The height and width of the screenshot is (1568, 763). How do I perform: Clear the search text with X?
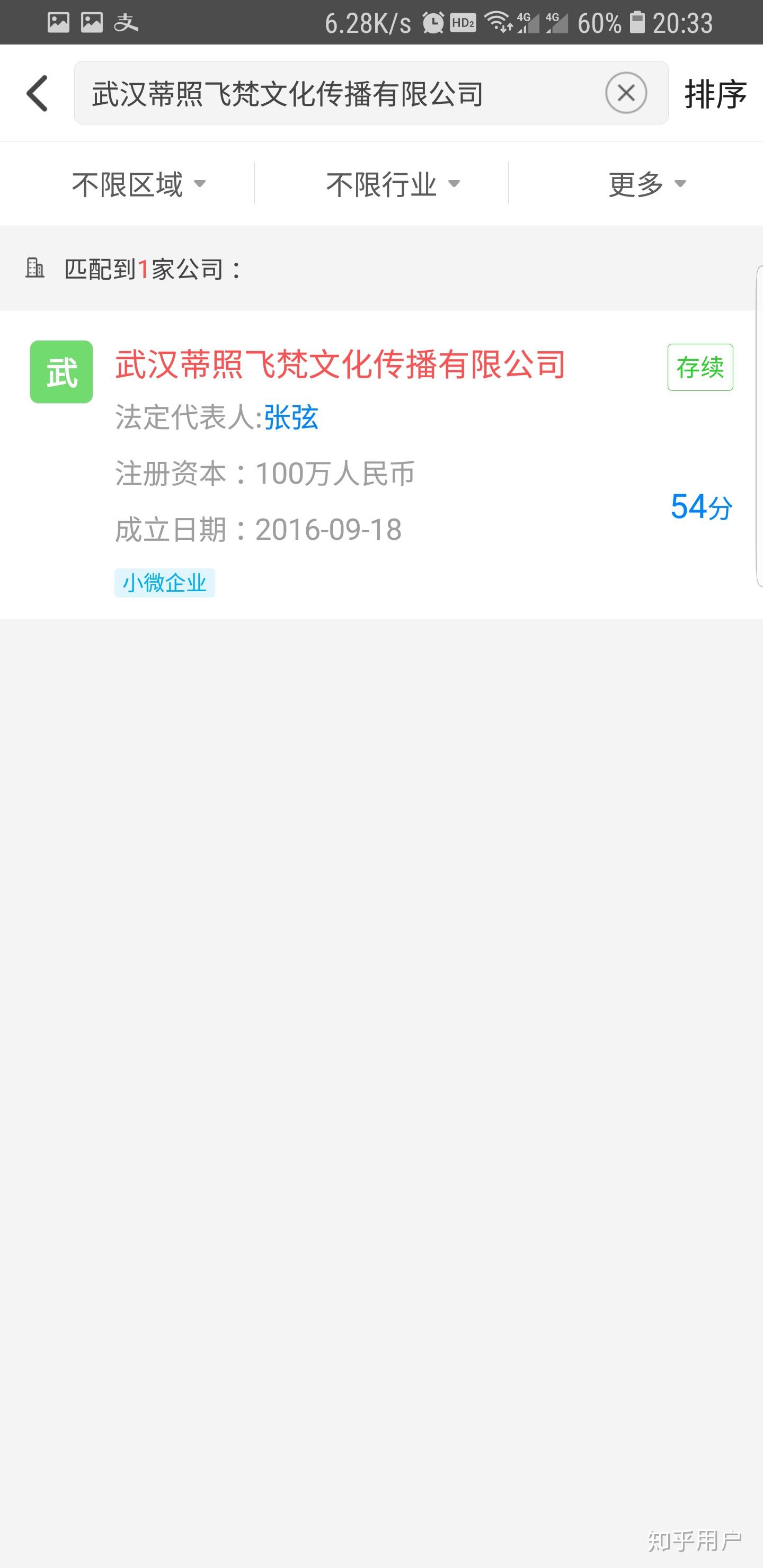coord(625,93)
